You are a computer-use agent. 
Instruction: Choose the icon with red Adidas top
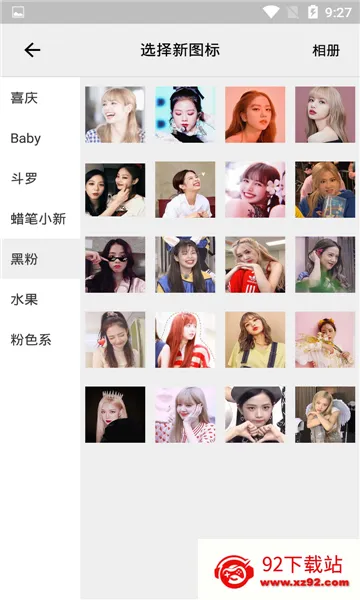(x=255, y=265)
